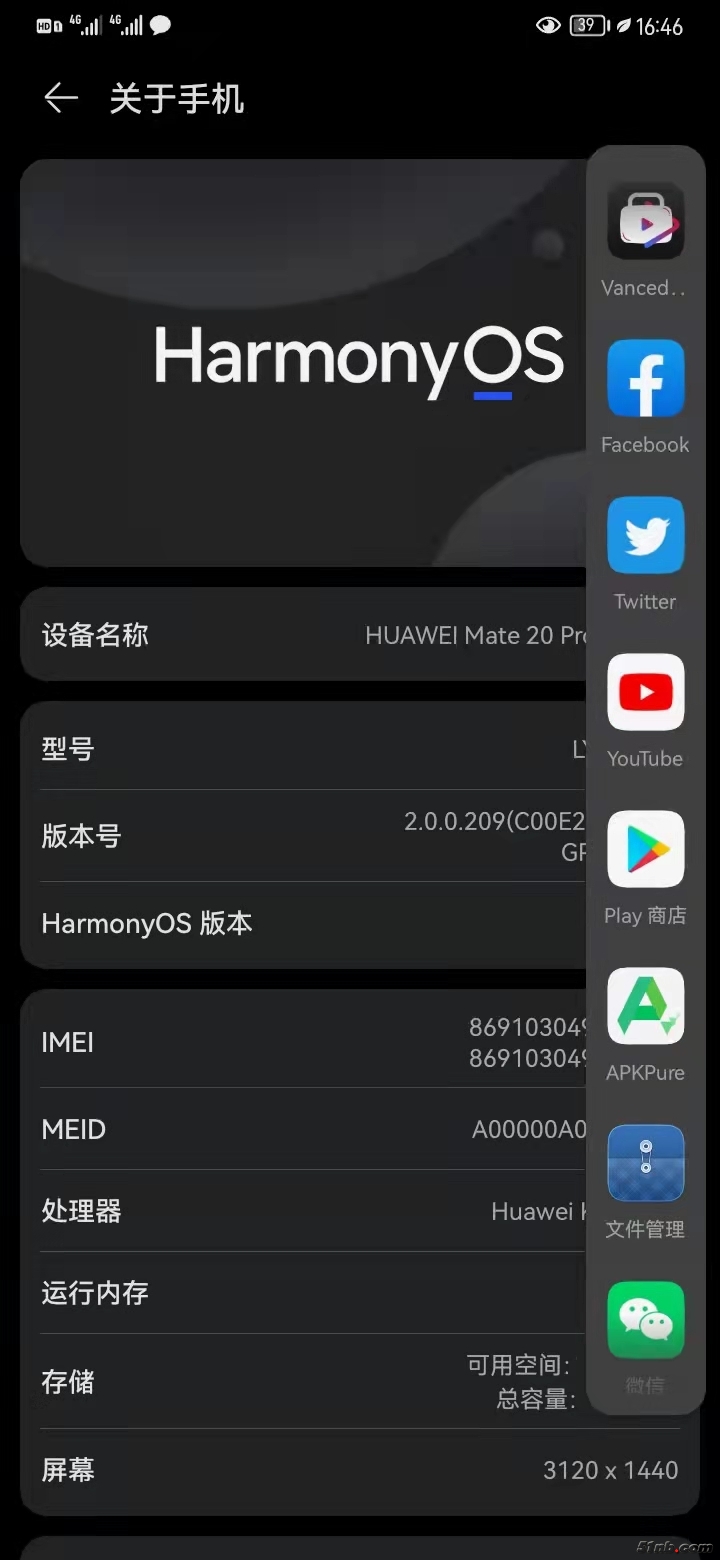The width and height of the screenshot is (720, 1560).
Task: Open Play 商店 from the side dock
Action: [x=646, y=849]
